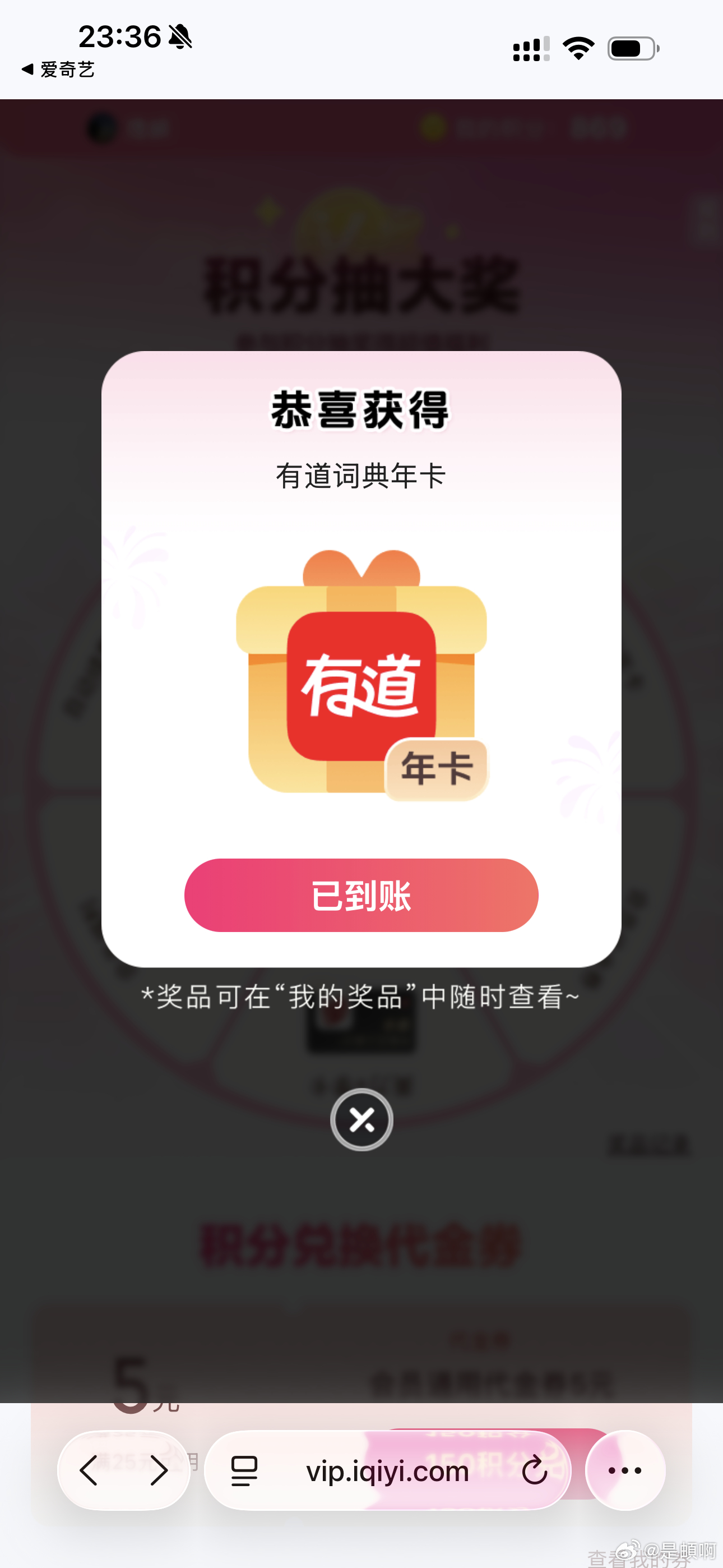Viewport: 723px width, 1568px height.
Task: Tap the vip.iqiyi.com address field
Action: point(388,1470)
